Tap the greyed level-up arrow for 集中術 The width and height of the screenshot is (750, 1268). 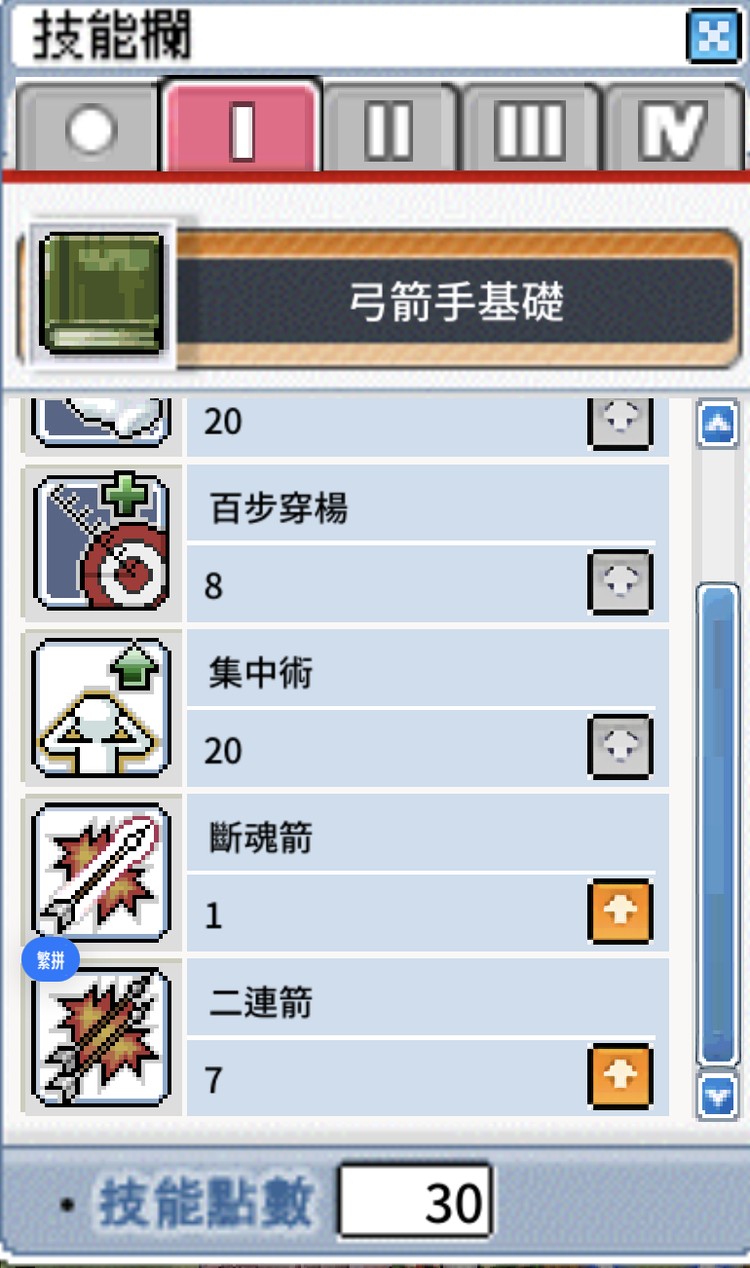click(x=620, y=747)
